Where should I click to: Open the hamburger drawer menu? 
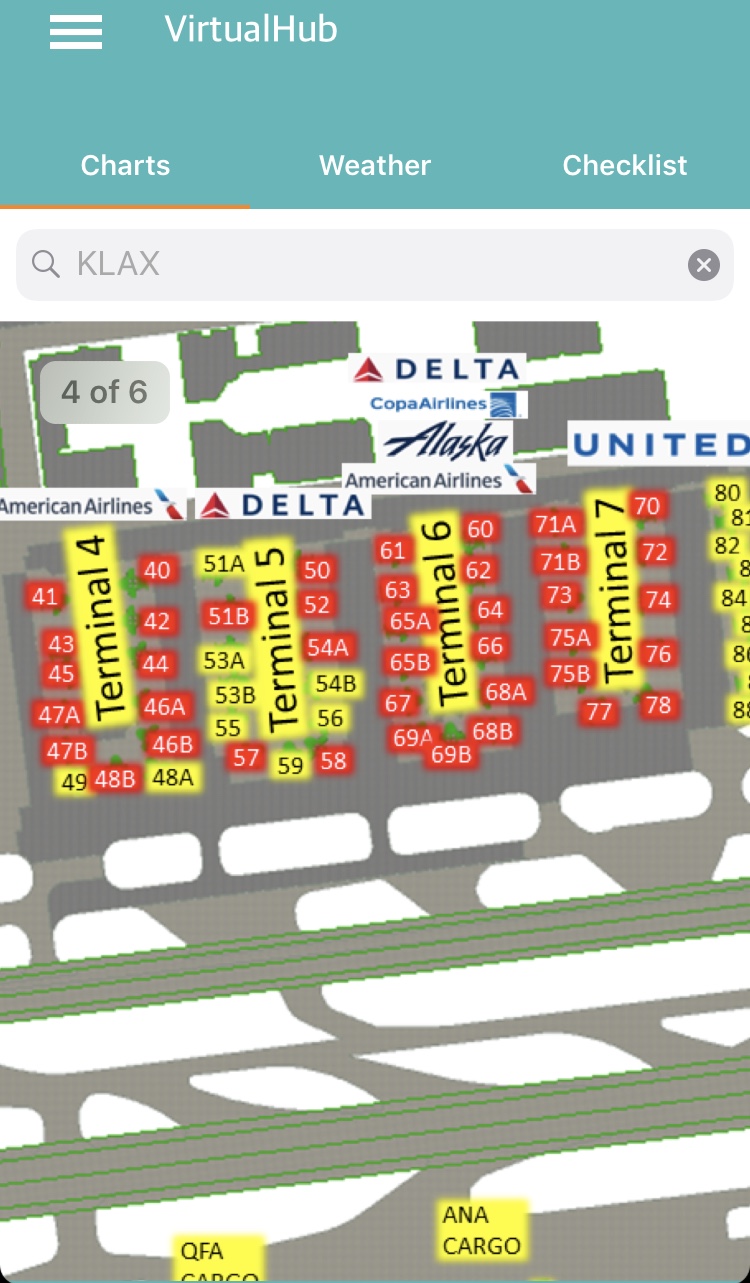76,31
